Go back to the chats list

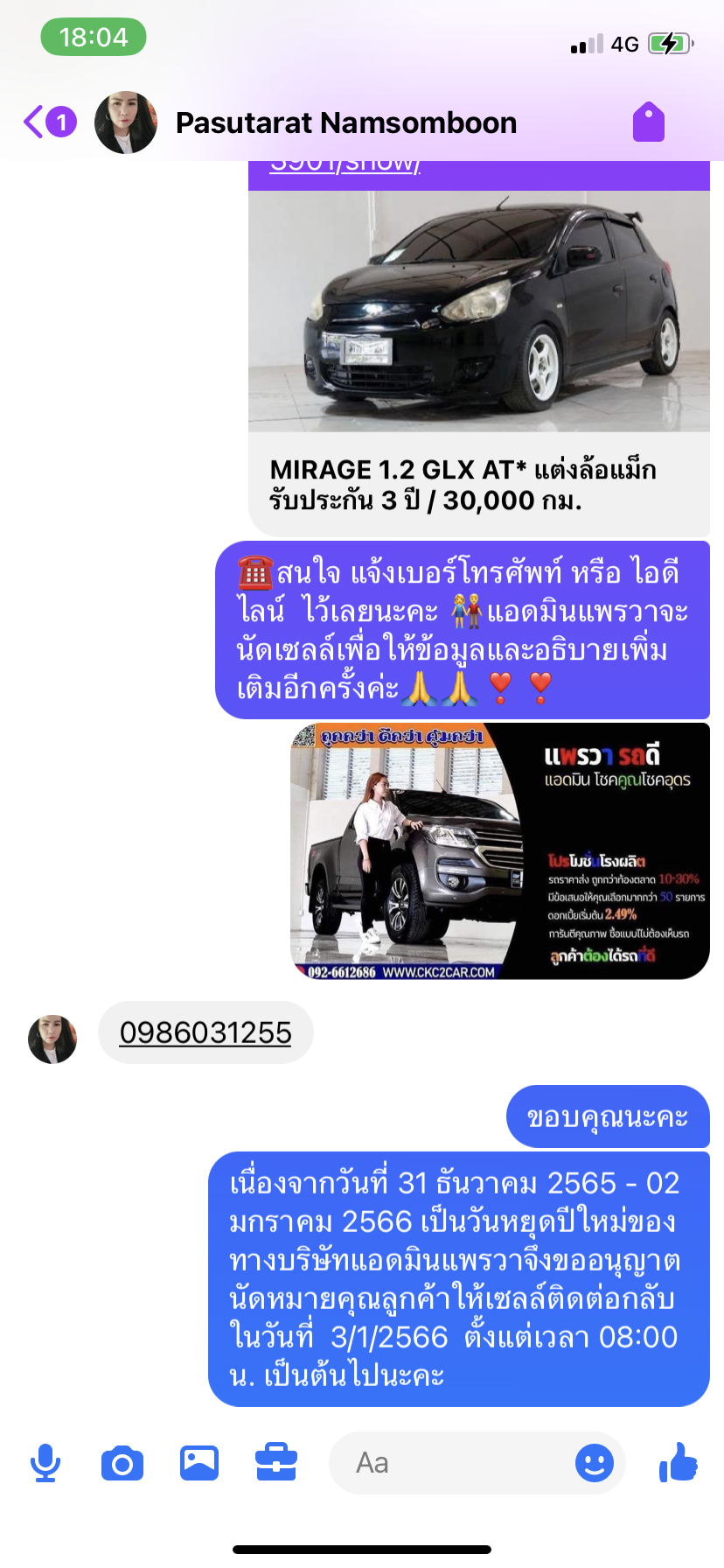point(35,122)
